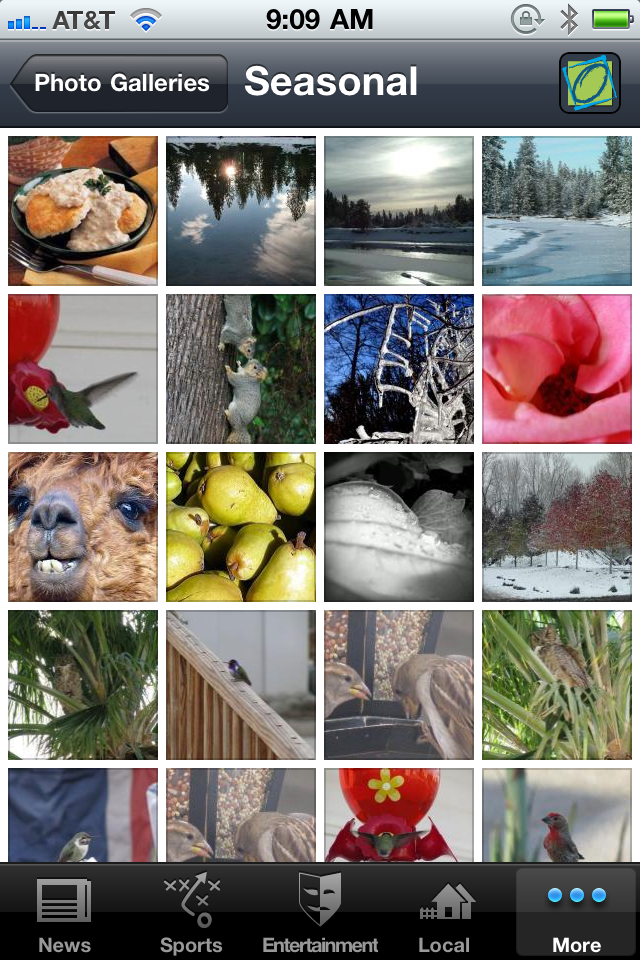View the upside-down lake reflection photo
Viewport: 640px width, 960px height.
click(241, 211)
